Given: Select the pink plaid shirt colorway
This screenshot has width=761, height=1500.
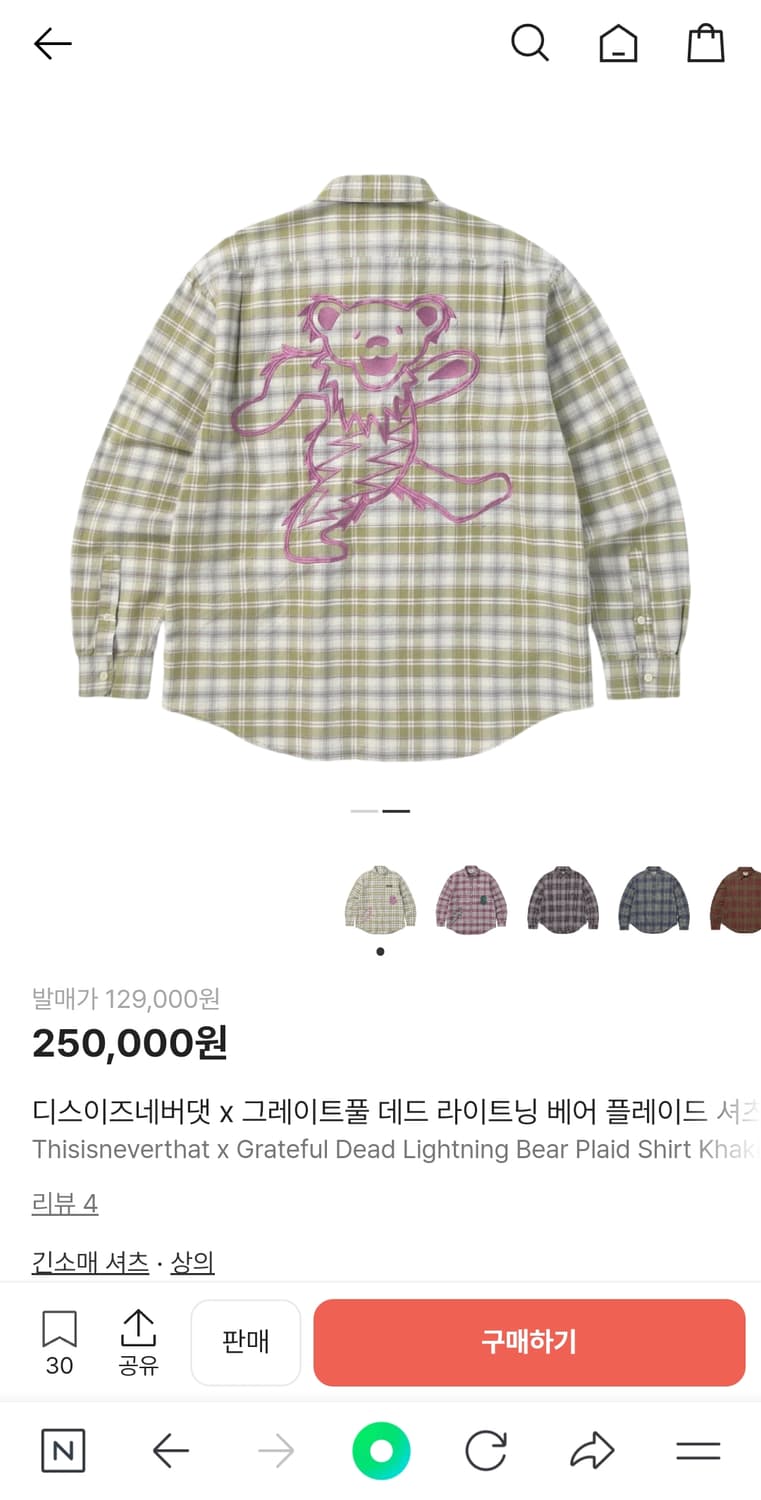Looking at the screenshot, I should click(471, 899).
